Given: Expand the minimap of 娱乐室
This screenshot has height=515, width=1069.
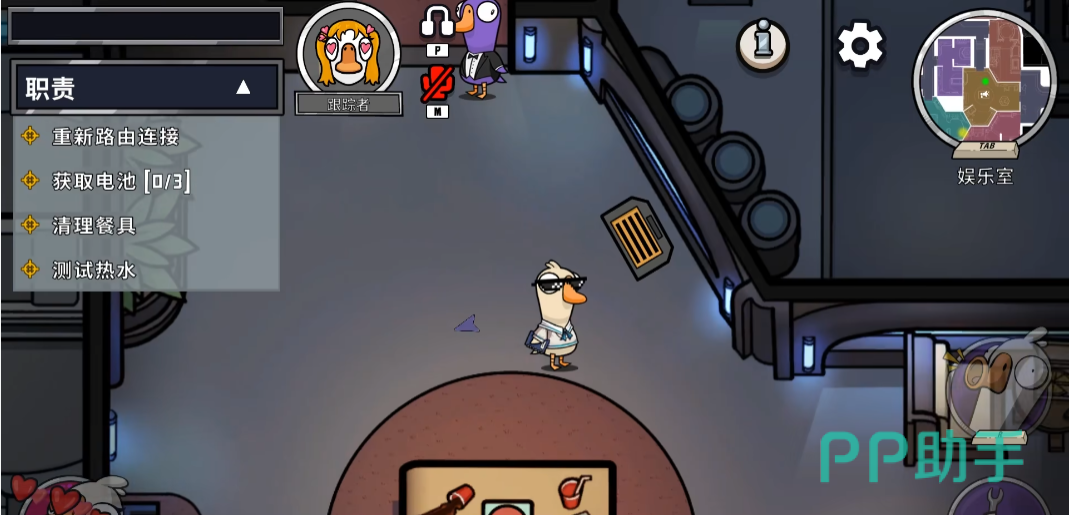Looking at the screenshot, I should point(984,80).
